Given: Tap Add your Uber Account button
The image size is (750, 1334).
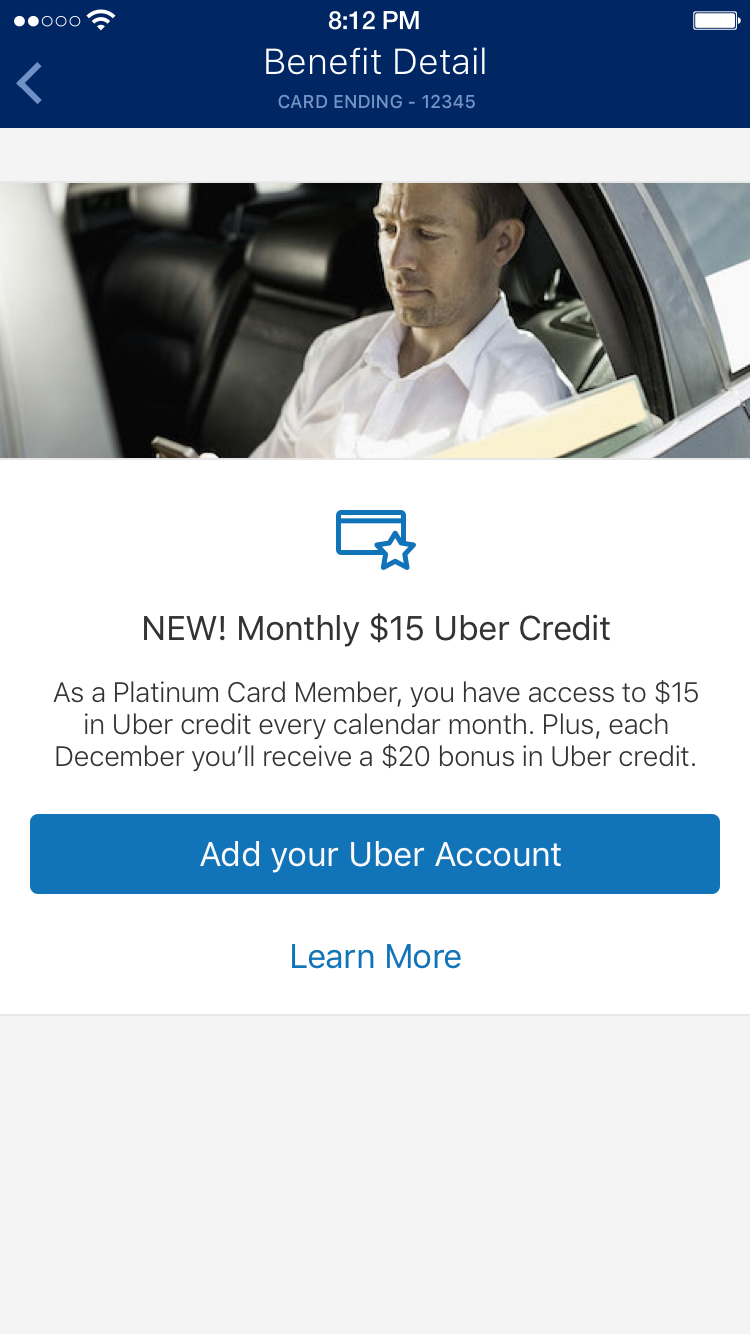Looking at the screenshot, I should (375, 854).
